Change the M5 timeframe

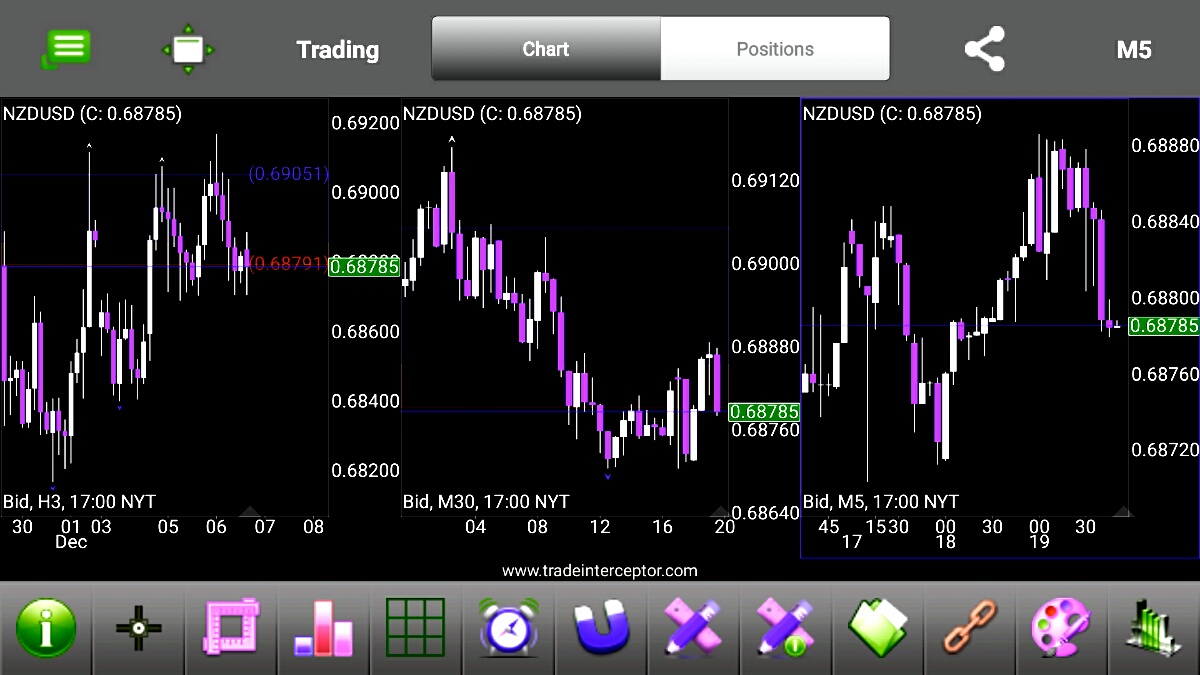click(1133, 49)
